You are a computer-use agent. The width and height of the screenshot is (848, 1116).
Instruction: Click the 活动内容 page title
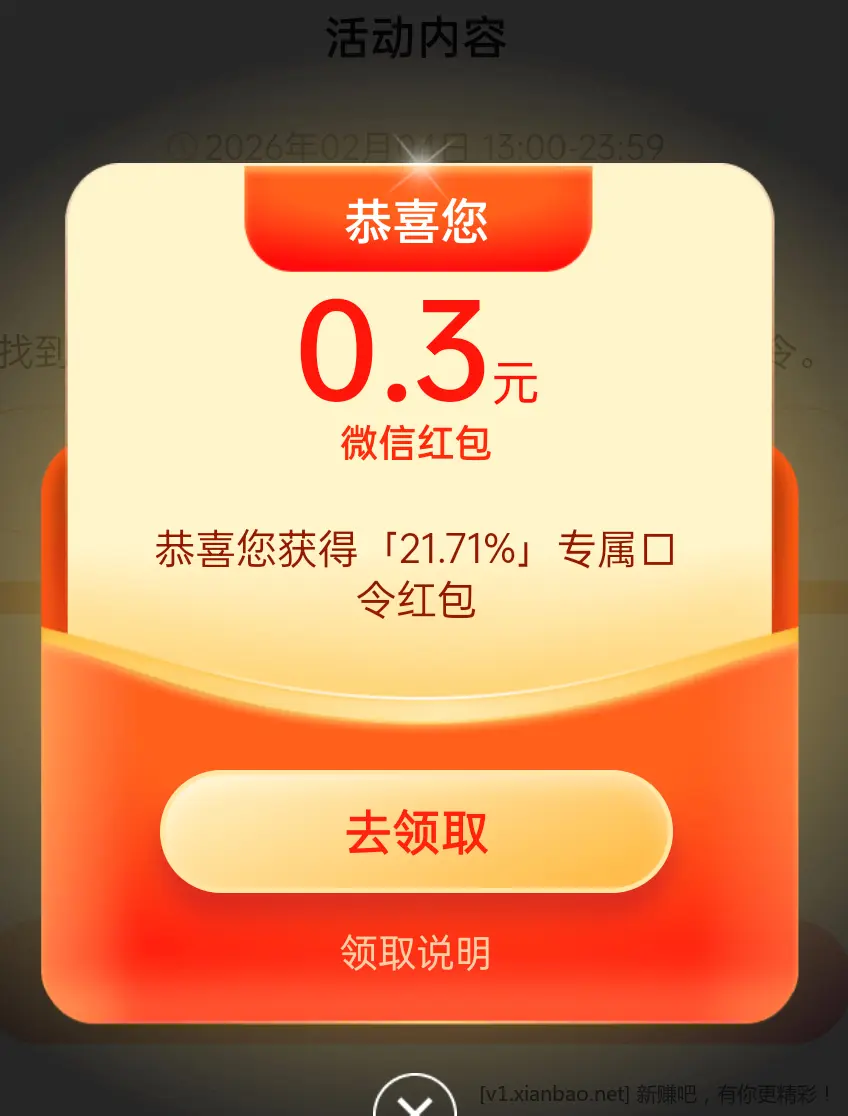[x=418, y=36]
